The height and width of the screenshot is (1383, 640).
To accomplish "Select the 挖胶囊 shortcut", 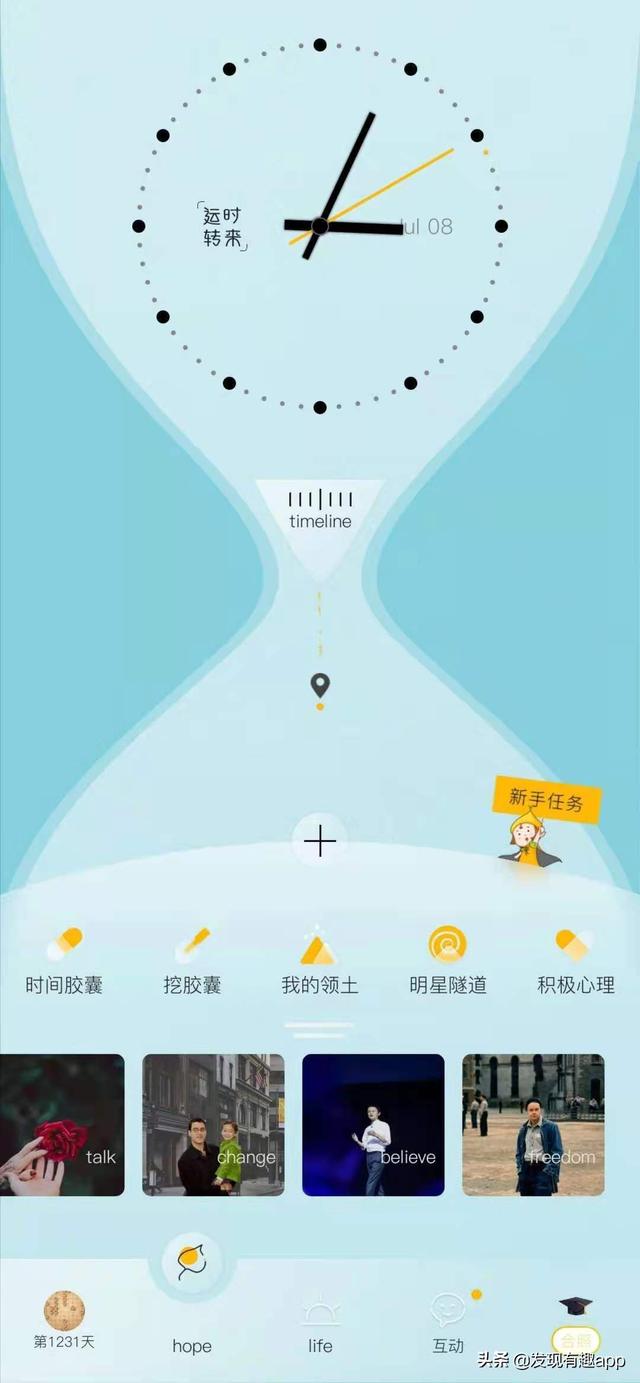I will 192,960.
